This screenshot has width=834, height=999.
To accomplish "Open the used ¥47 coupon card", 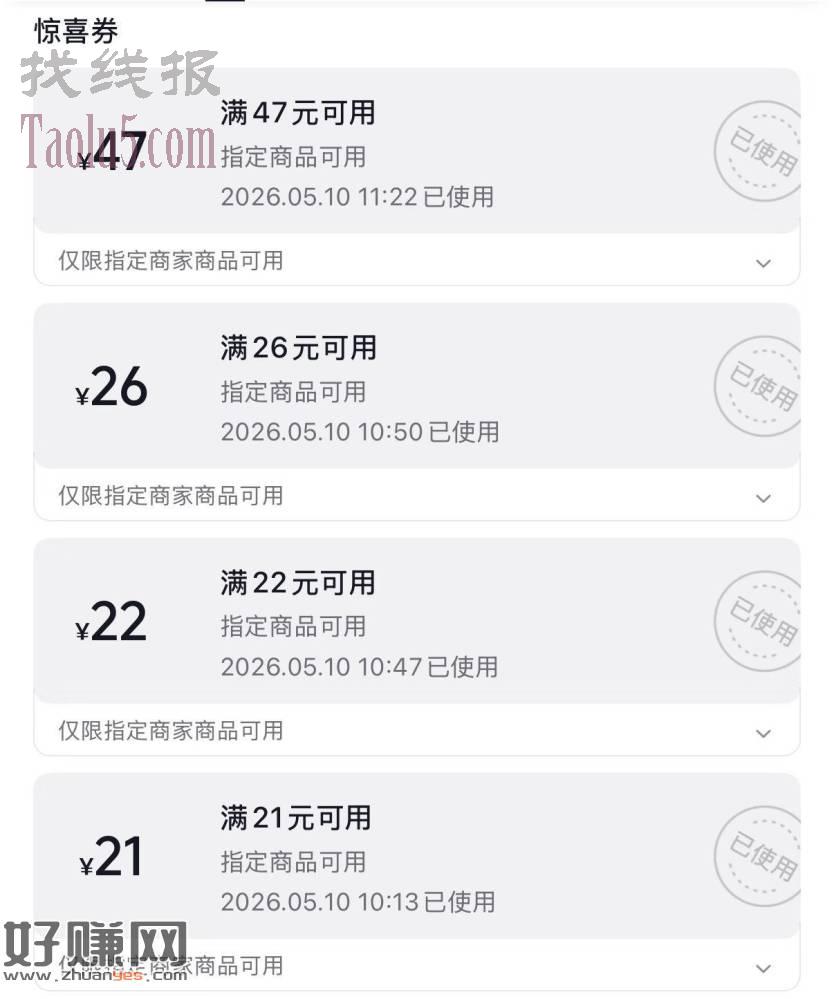I will [417, 151].
